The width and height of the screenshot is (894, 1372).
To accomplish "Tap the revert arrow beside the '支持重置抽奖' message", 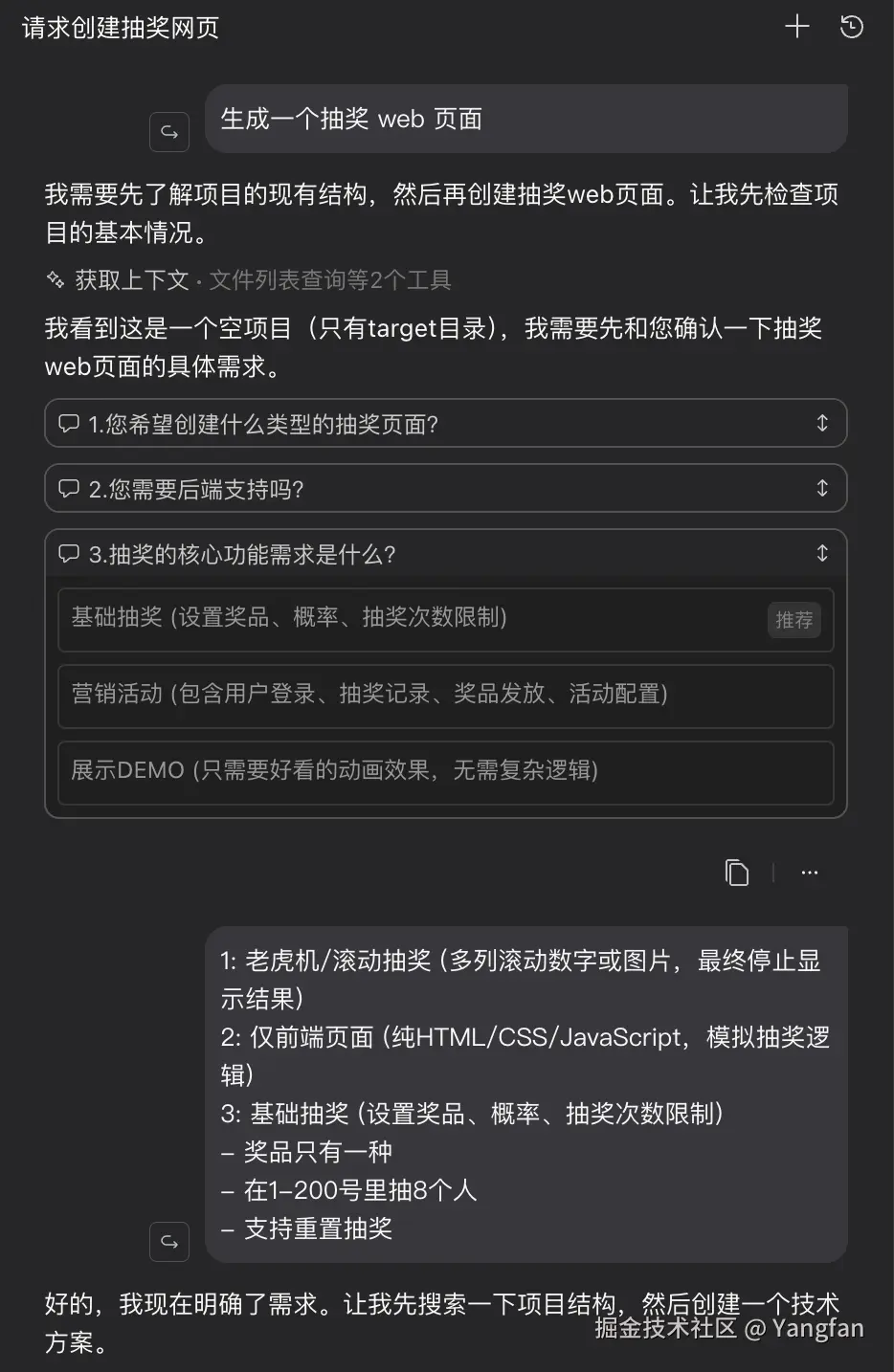I will [x=169, y=1242].
